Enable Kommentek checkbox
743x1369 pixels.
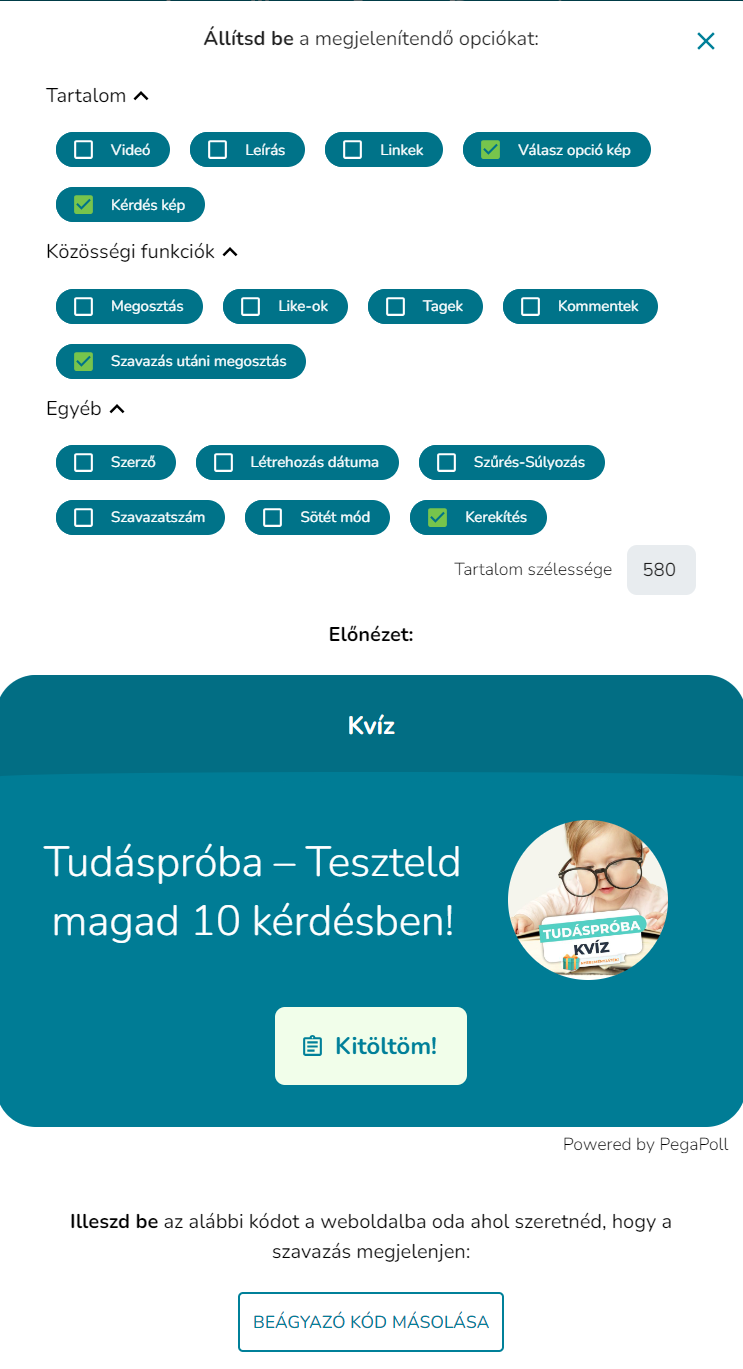531,306
